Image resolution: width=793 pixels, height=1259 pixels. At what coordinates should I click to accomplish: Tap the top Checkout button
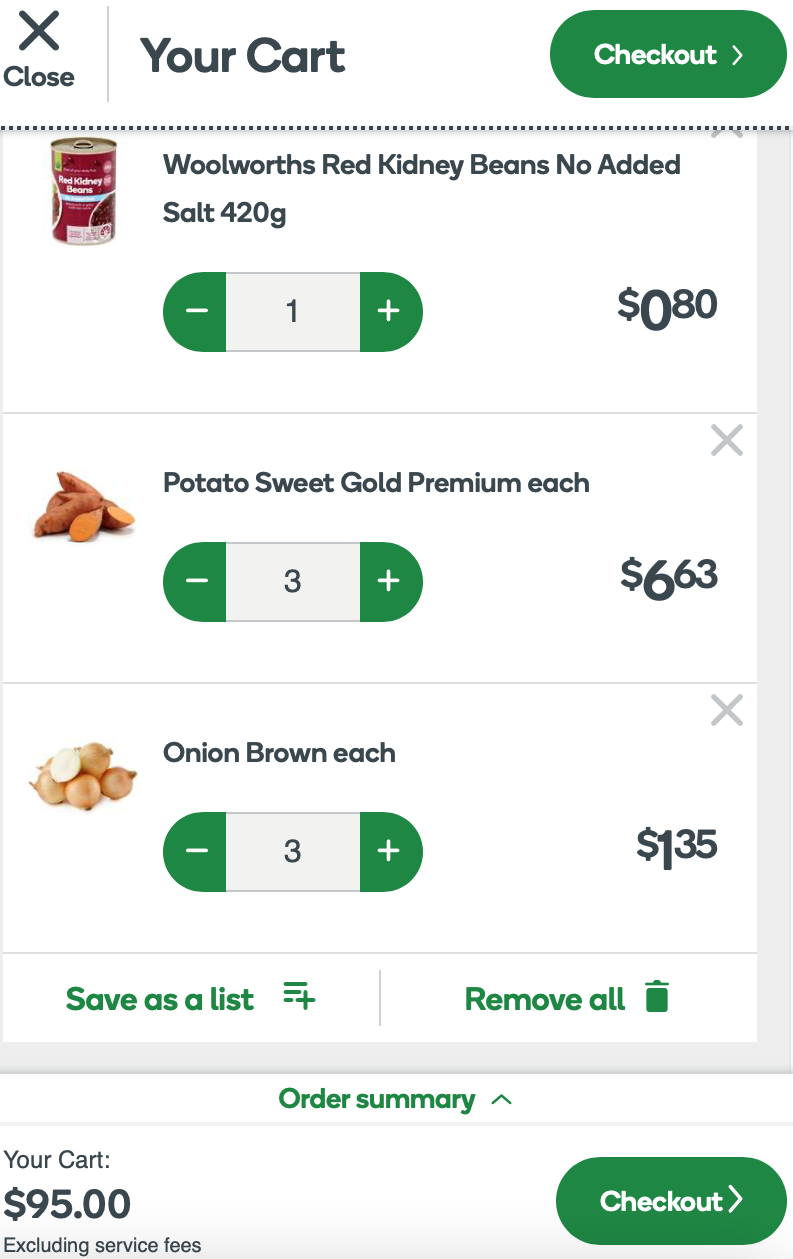pos(668,54)
